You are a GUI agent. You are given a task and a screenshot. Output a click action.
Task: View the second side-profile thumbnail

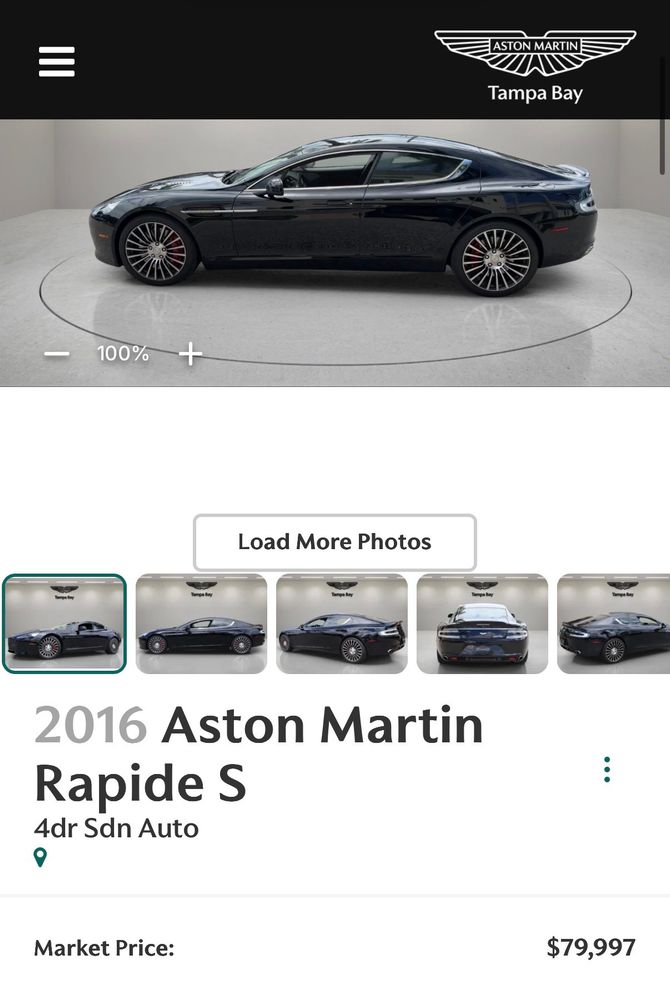(x=201, y=624)
